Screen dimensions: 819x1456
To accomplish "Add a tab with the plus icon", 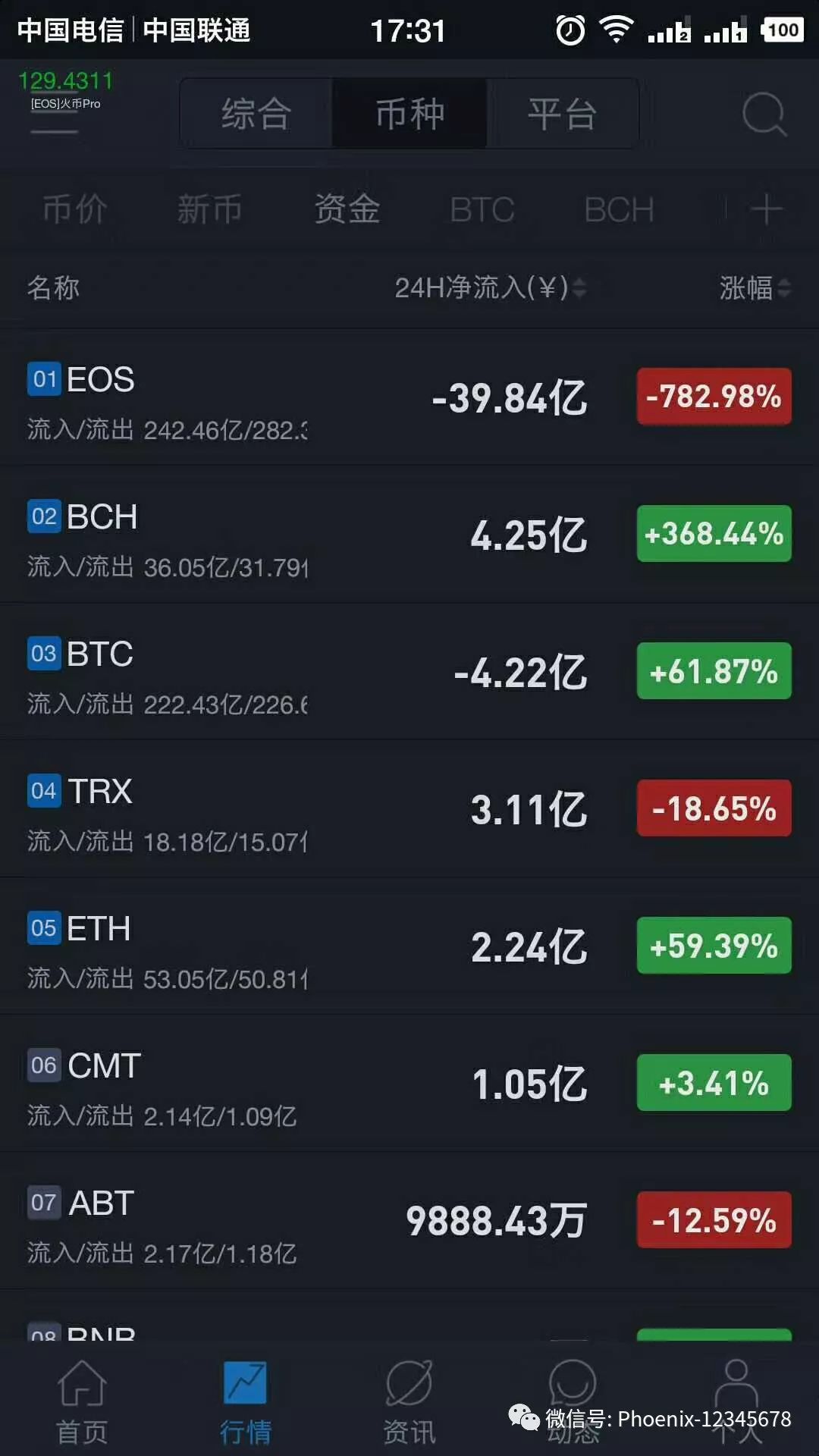I will click(x=766, y=209).
